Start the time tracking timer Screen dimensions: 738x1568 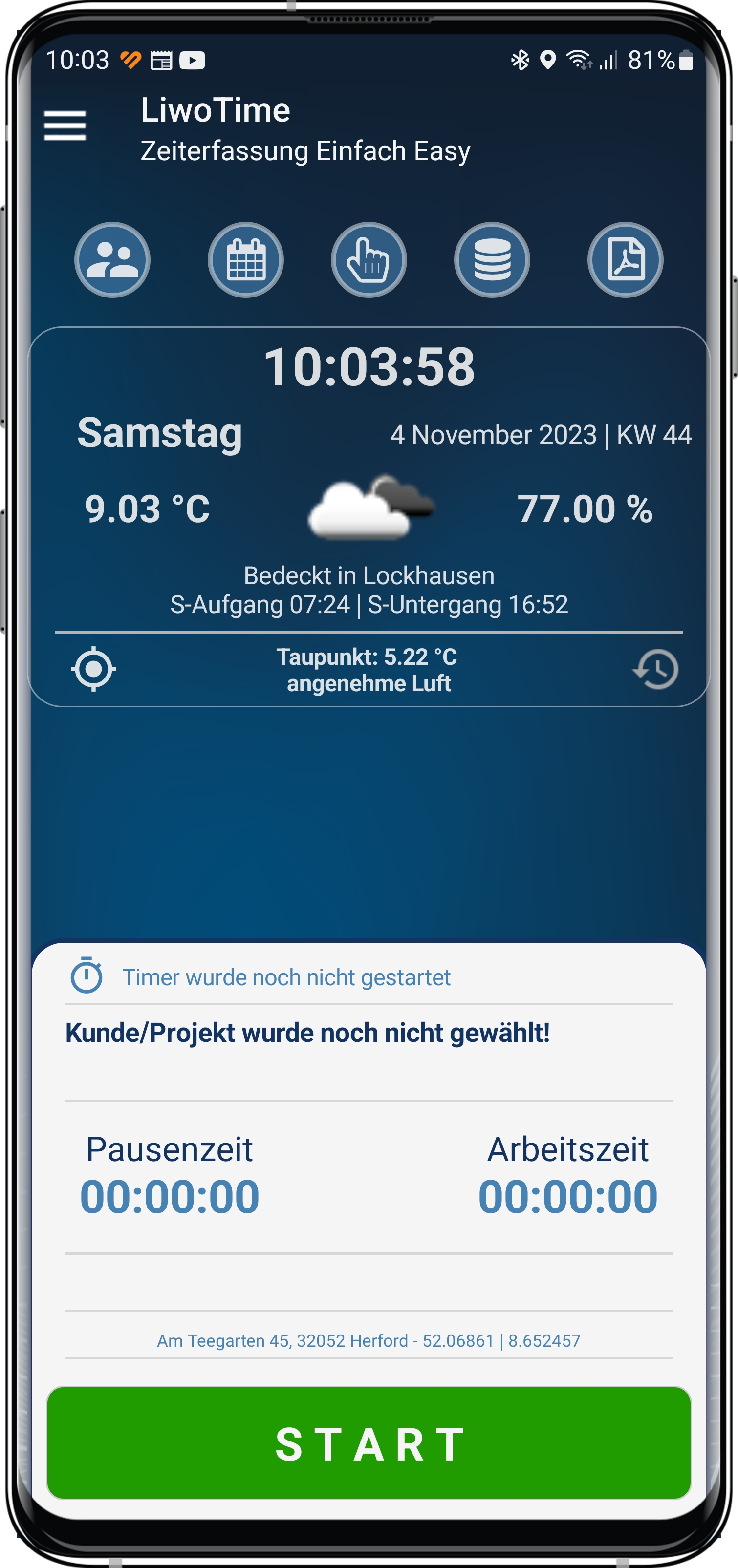[369, 1442]
